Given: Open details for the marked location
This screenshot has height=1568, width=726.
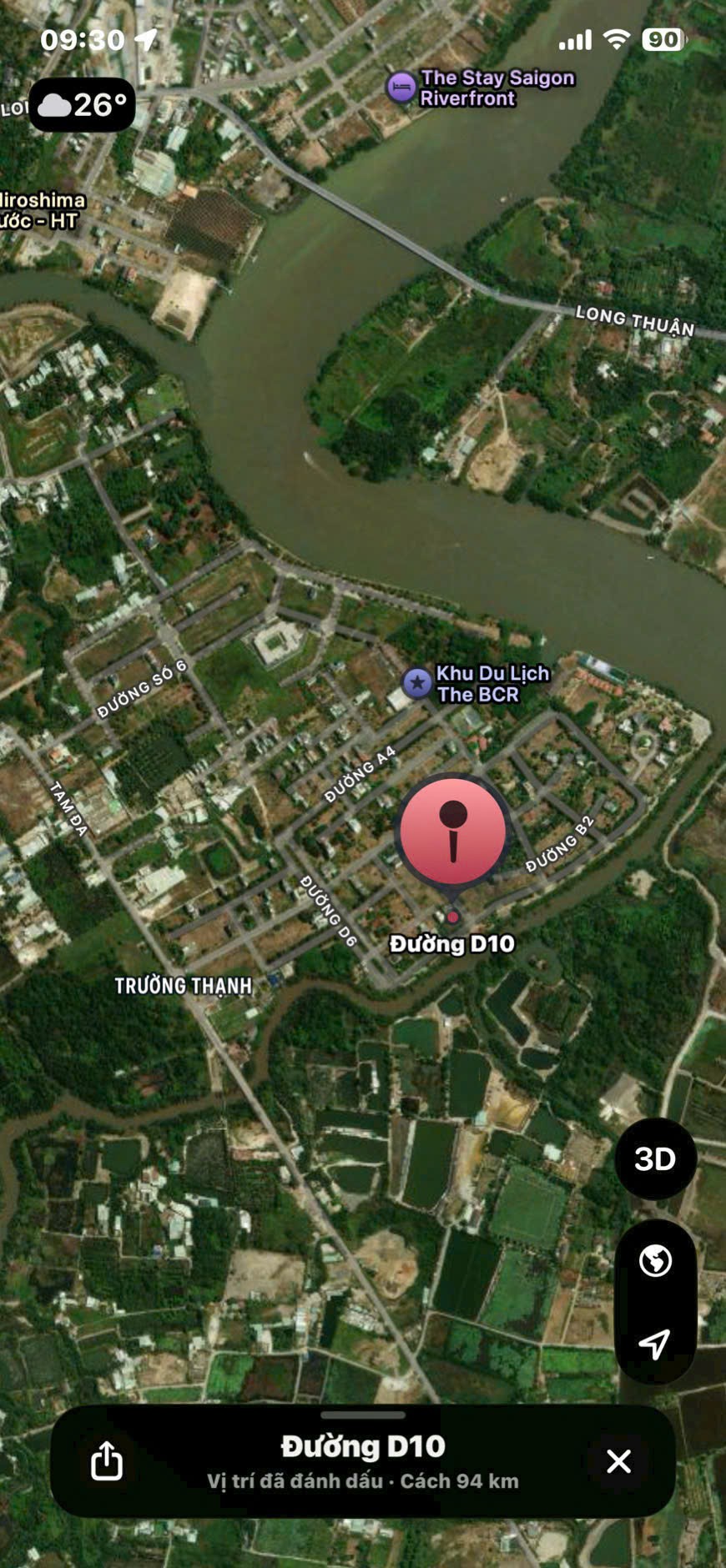Looking at the screenshot, I should click(363, 1449).
